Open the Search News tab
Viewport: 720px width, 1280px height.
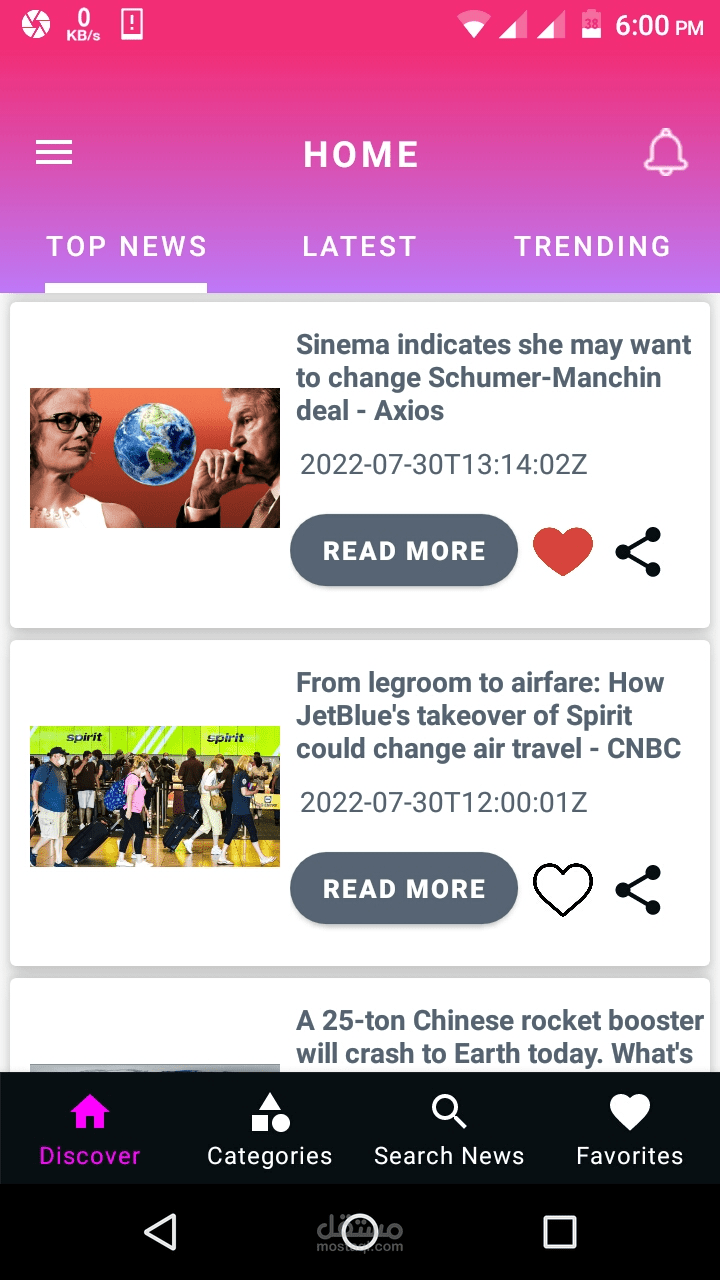point(449,1130)
